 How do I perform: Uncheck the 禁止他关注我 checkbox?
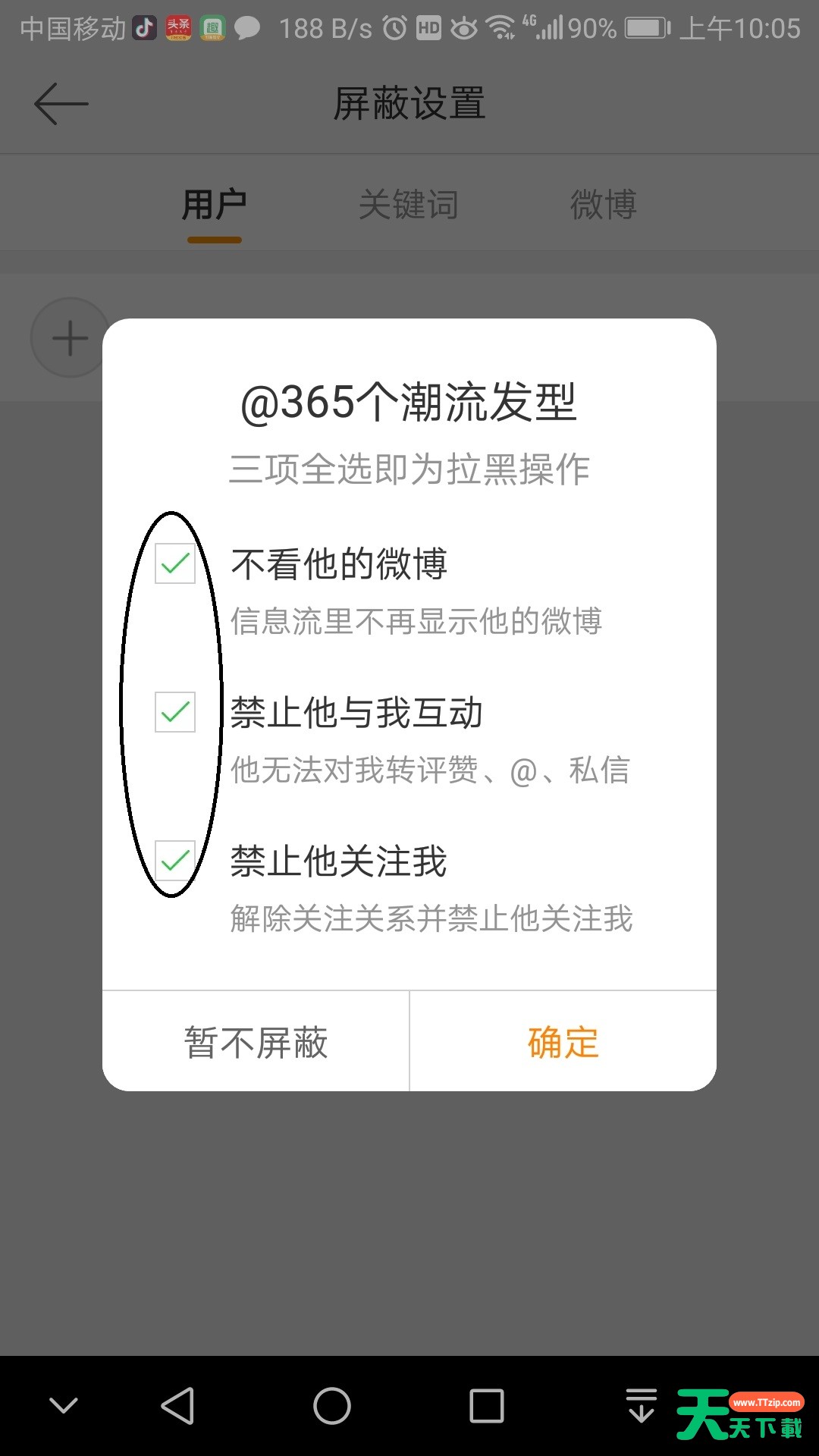point(175,861)
